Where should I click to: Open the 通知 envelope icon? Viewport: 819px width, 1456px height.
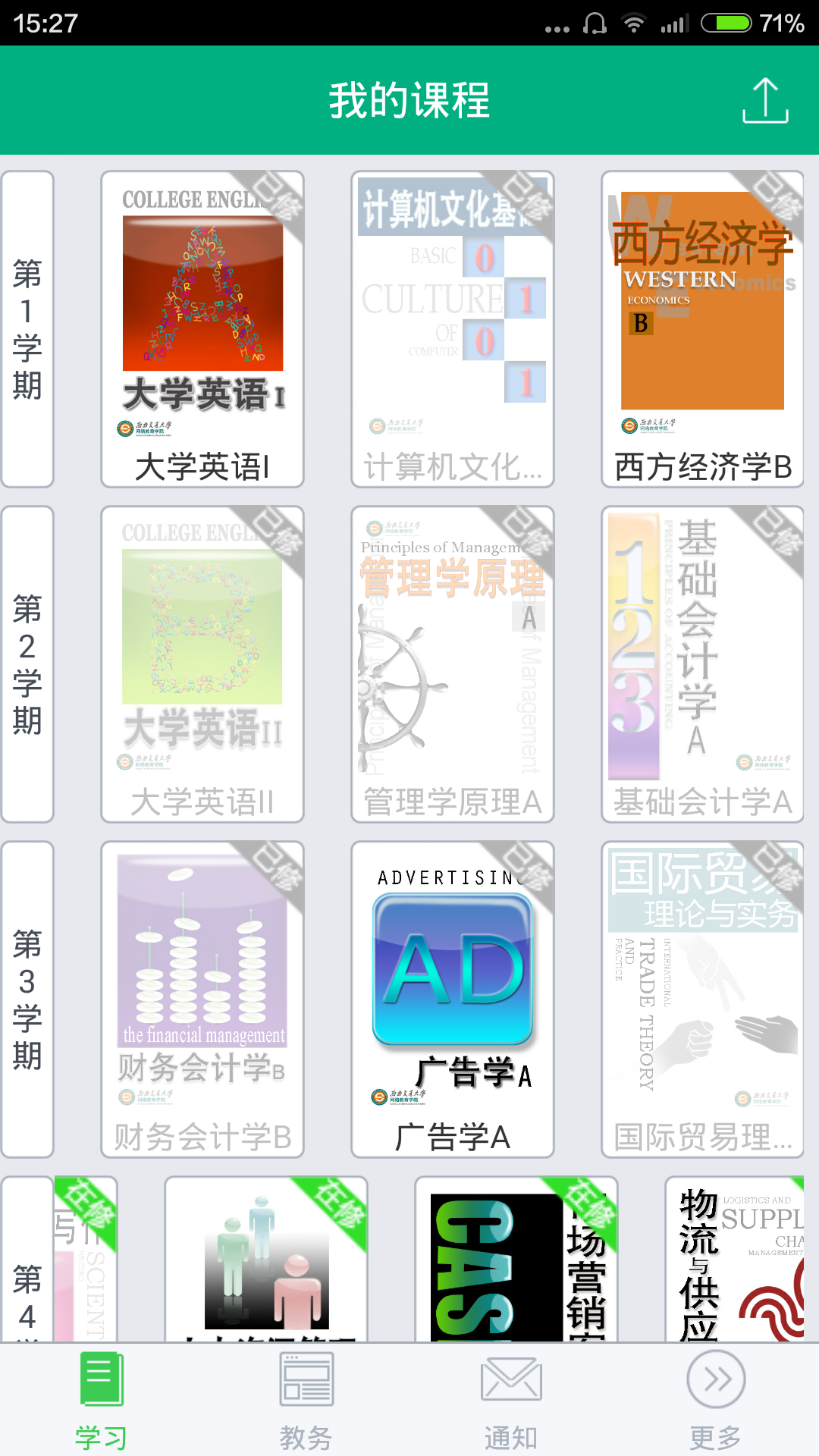[510, 1383]
